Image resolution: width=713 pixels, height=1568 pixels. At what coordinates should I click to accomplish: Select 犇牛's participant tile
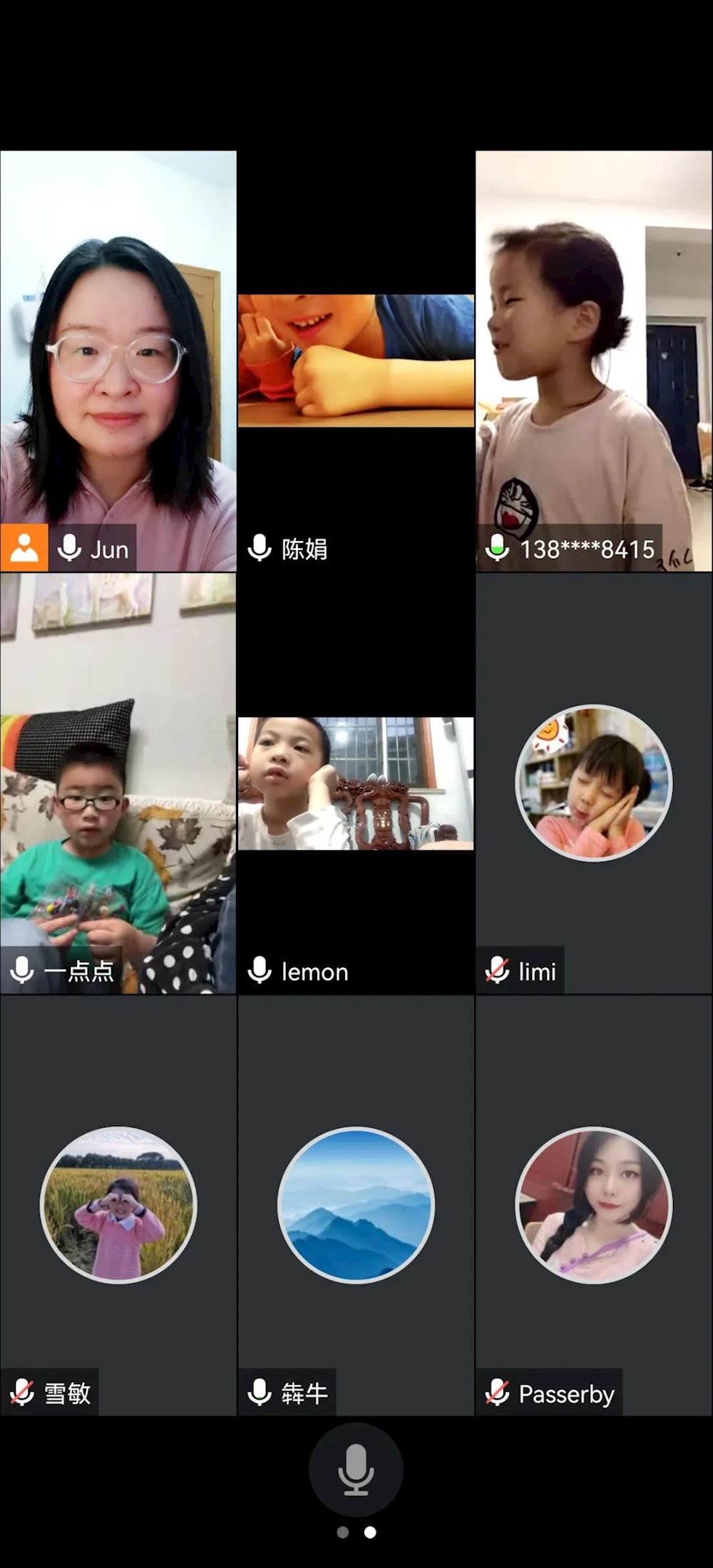356,1205
